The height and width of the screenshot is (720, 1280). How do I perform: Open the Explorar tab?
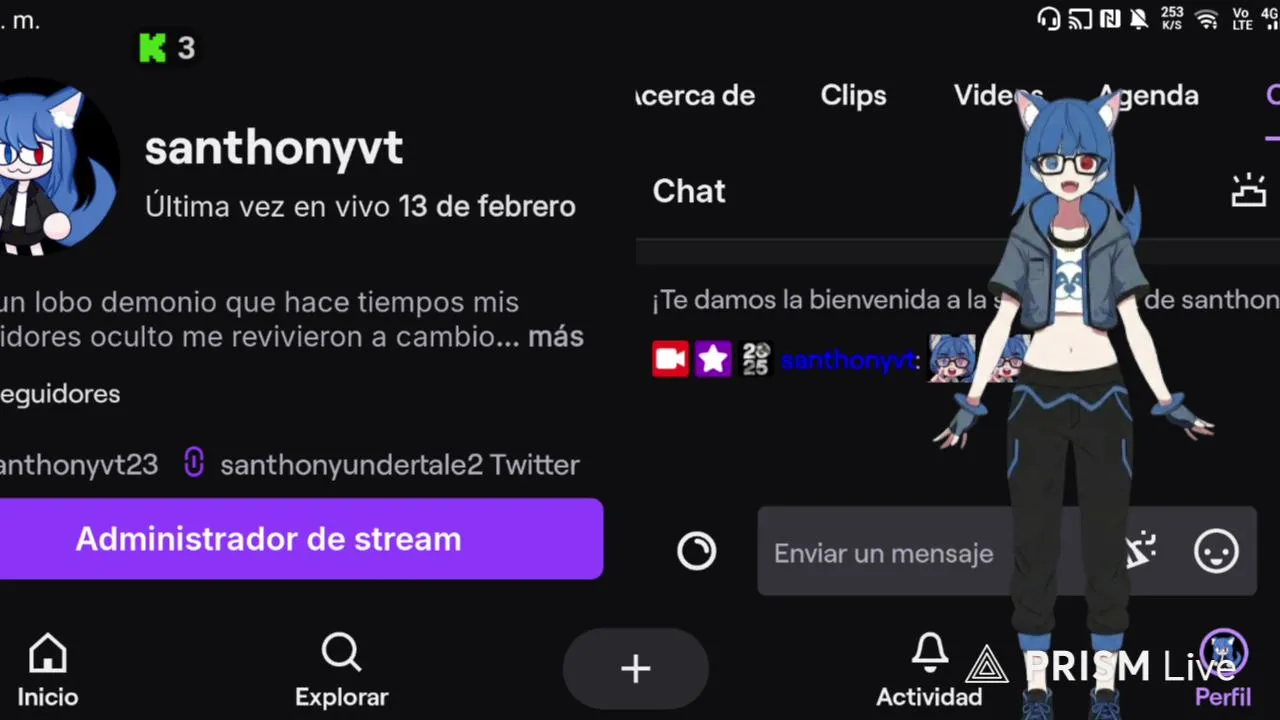[x=341, y=671]
